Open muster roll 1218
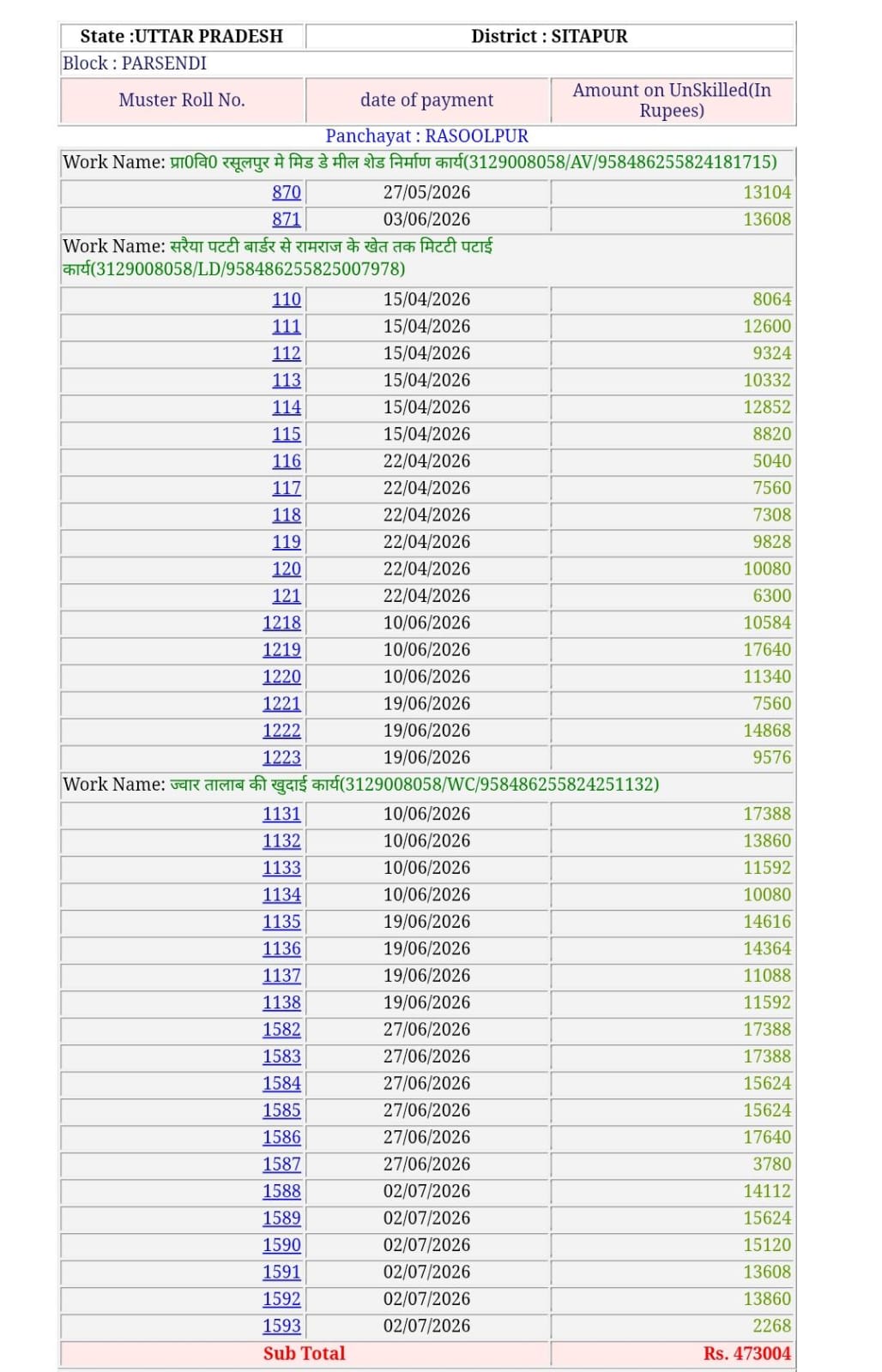The image size is (882, 1372). click(x=281, y=623)
